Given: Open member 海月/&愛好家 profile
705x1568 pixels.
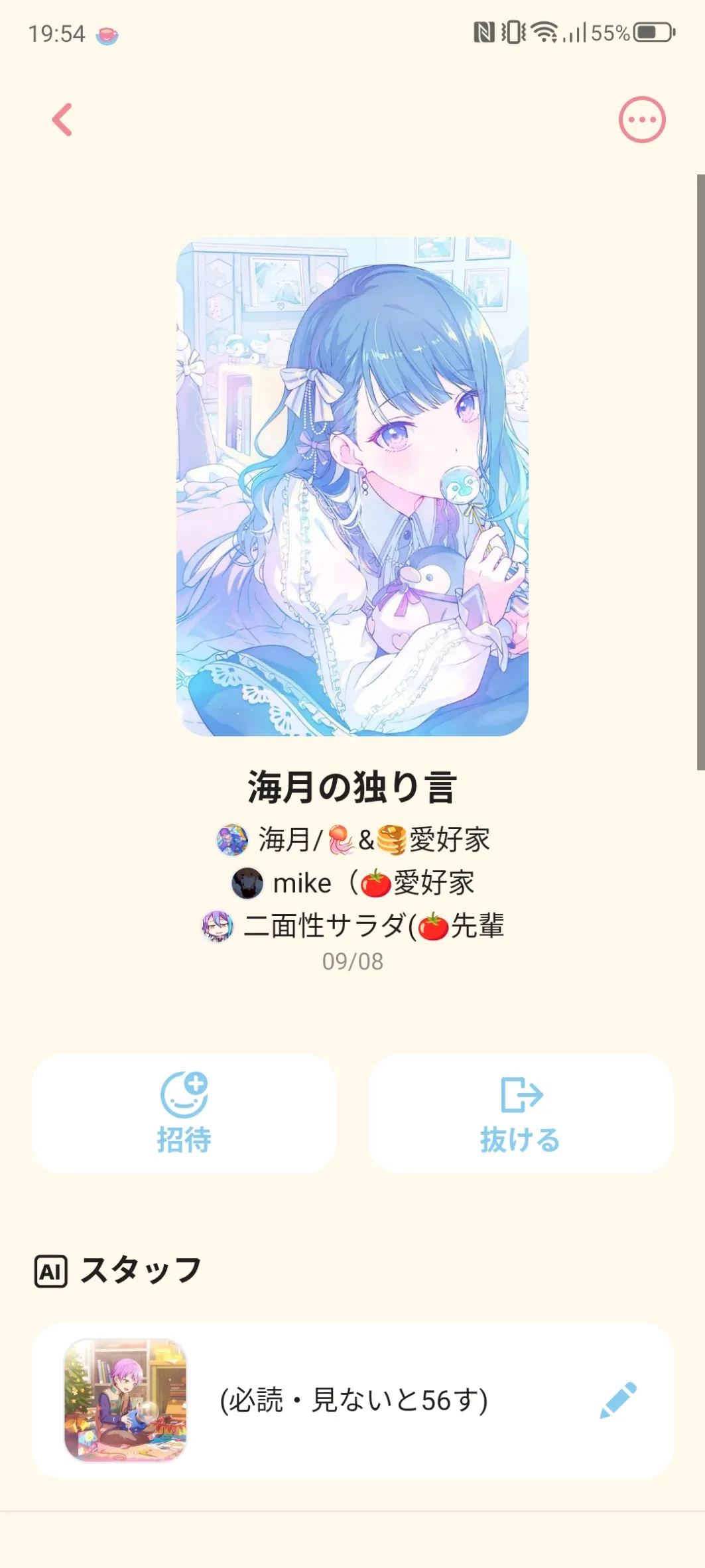Looking at the screenshot, I should point(353,840).
